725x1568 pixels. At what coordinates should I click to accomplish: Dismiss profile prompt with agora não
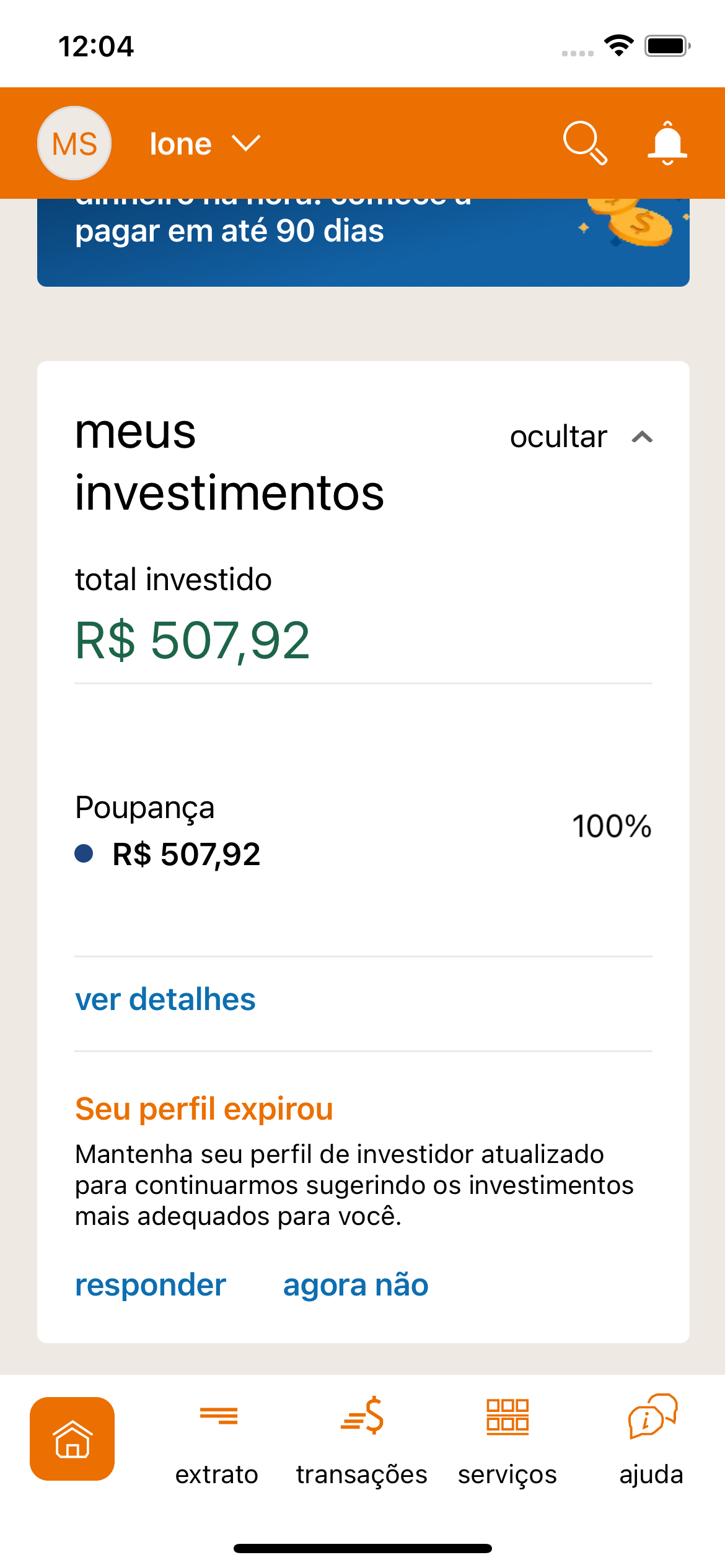pos(356,1285)
